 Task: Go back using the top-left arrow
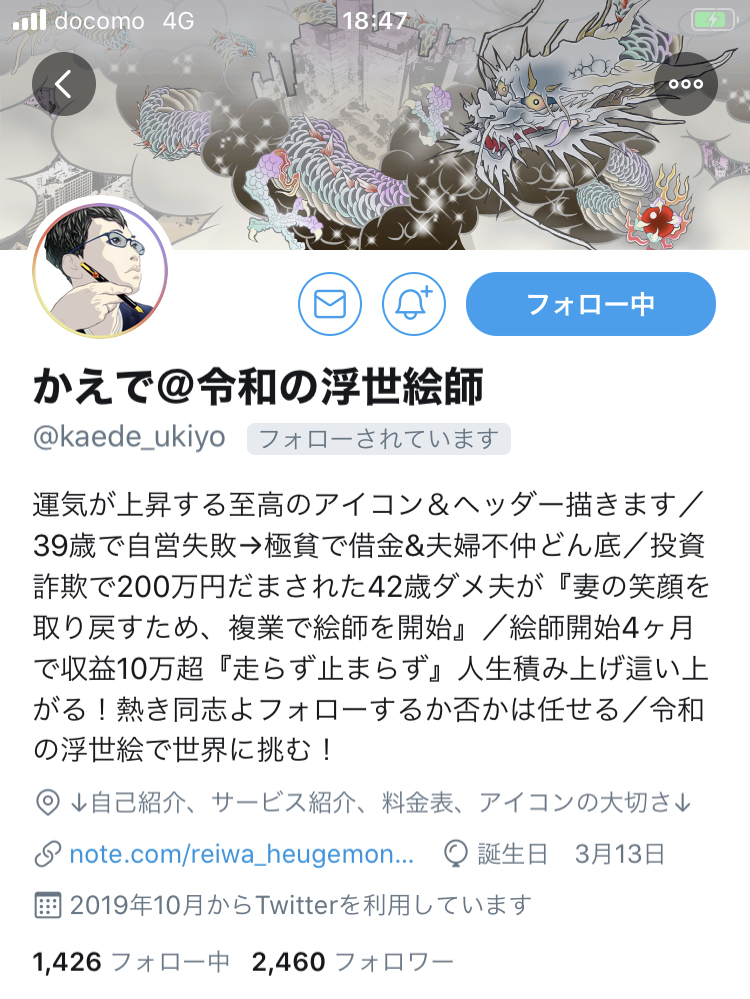63,84
